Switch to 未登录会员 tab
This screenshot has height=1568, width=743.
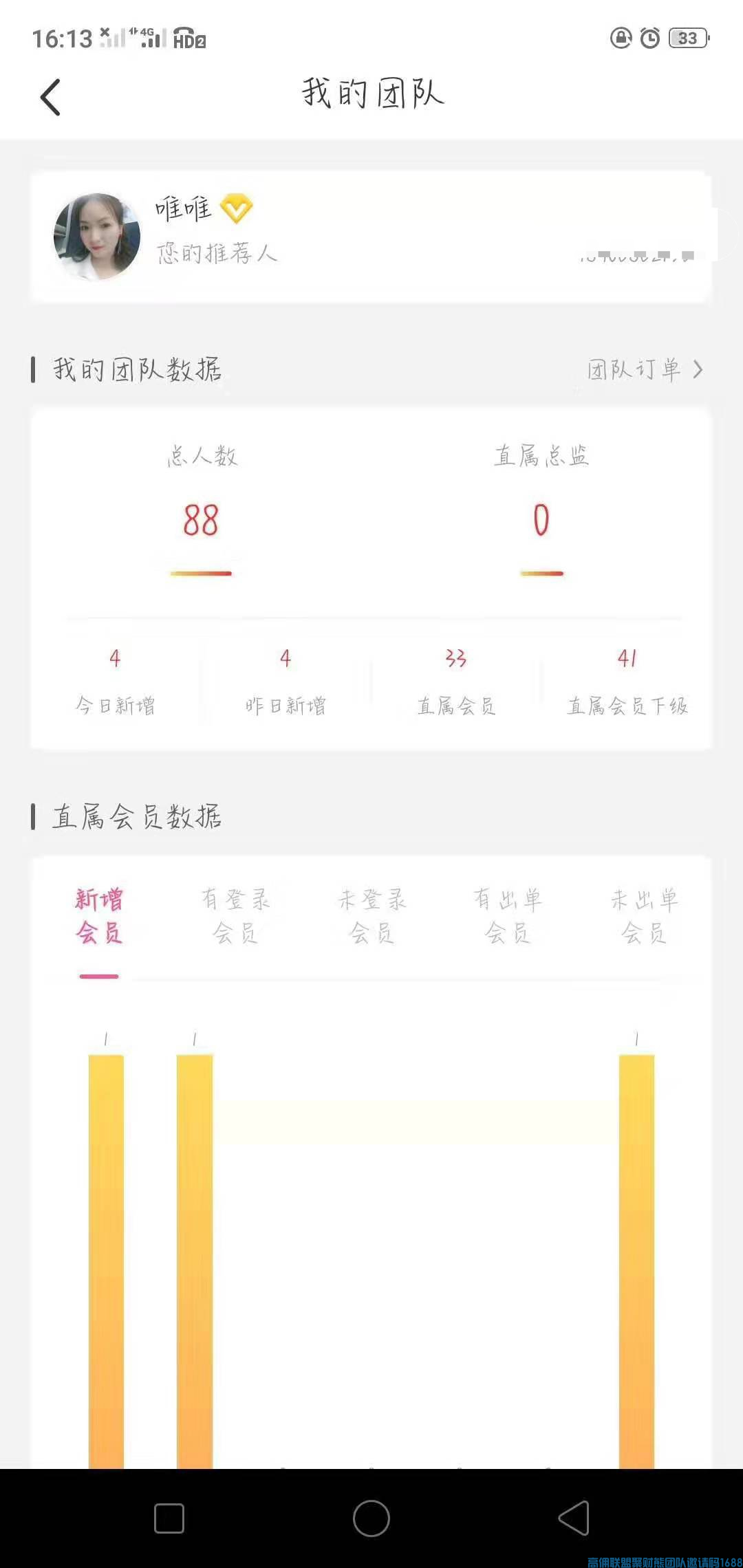pyautogui.click(x=371, y=916)
